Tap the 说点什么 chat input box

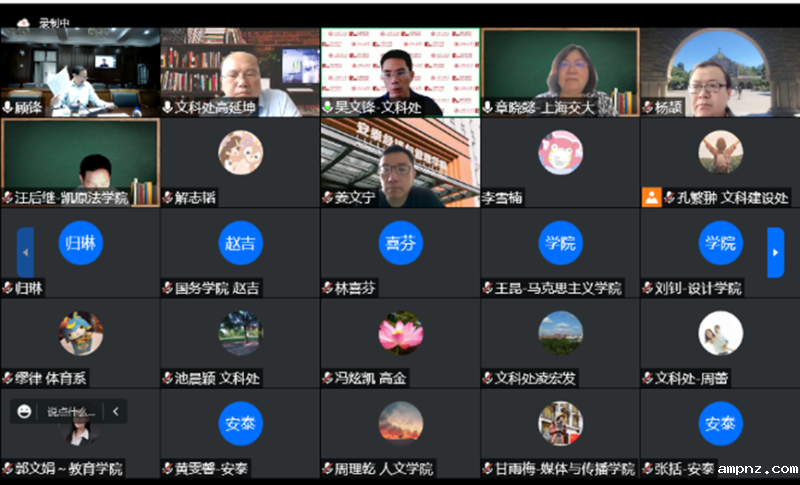coord(70,411)
